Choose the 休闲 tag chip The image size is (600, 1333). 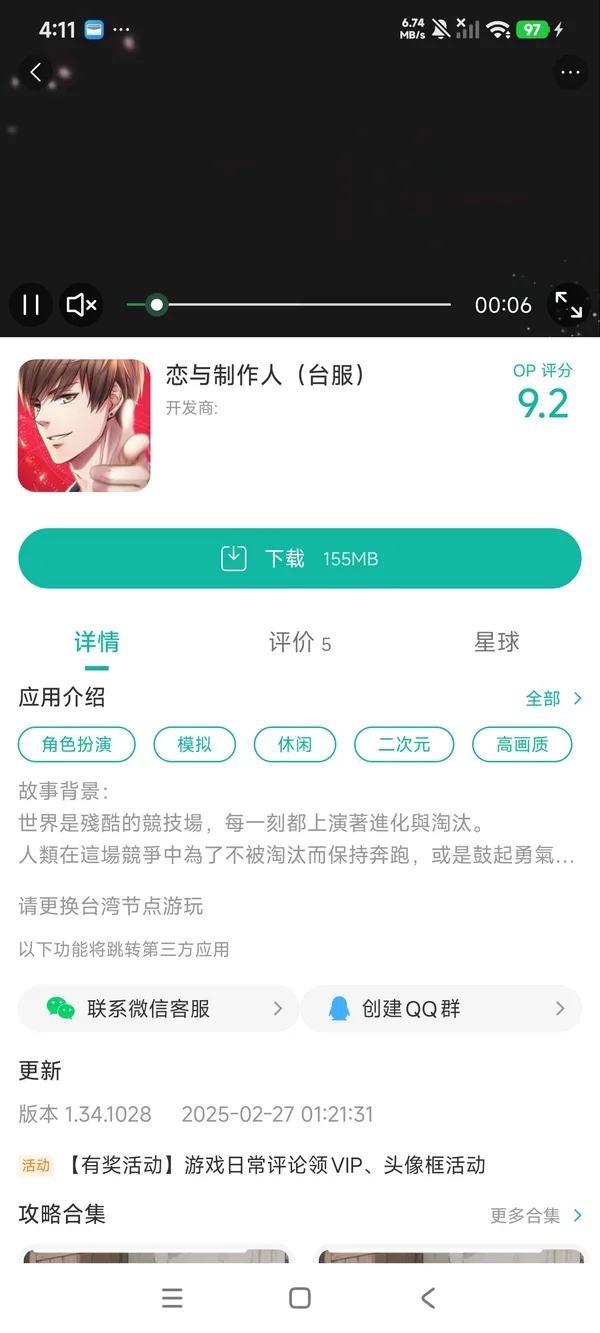tap(295, 744)
